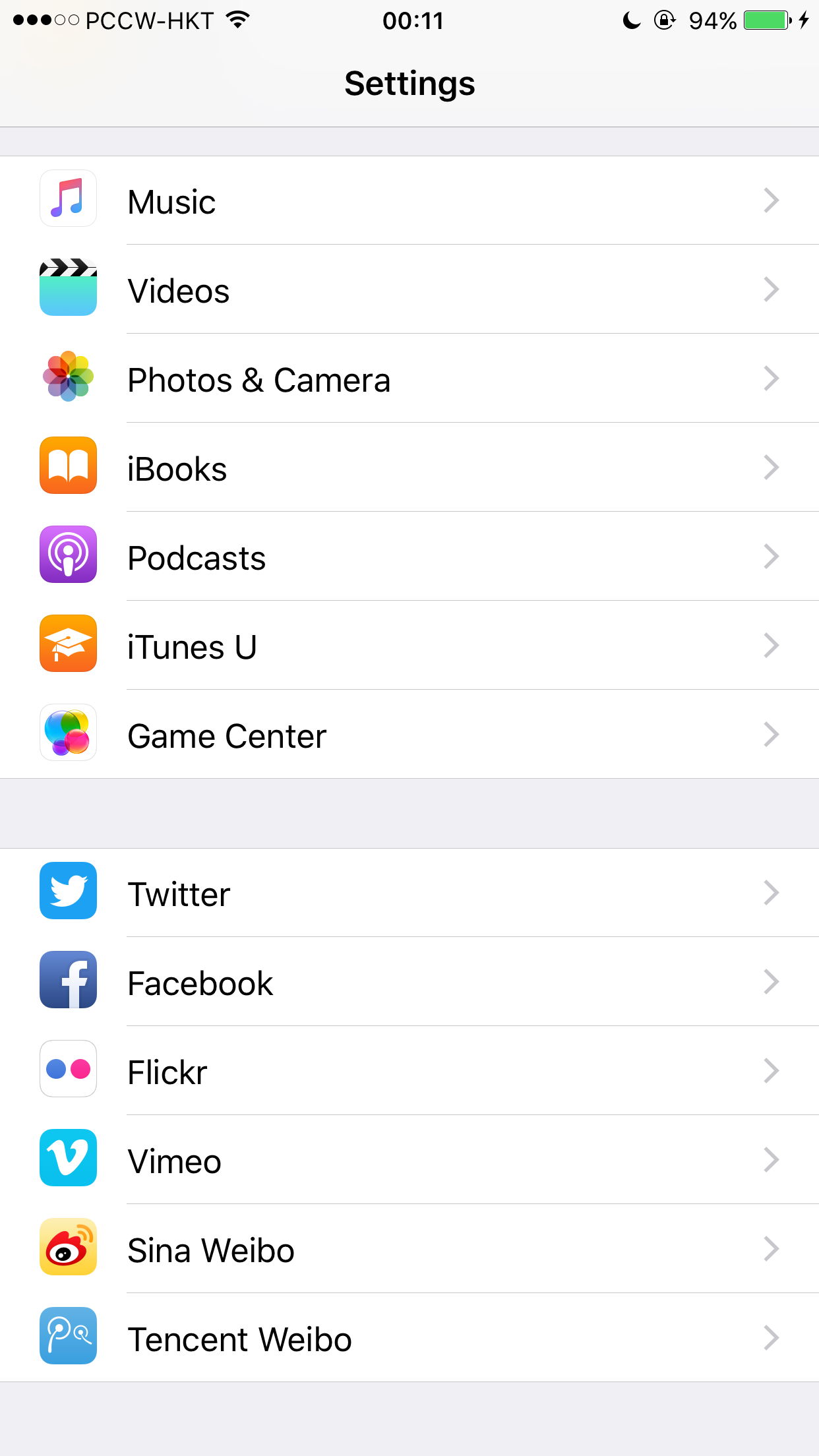
Task: Select the Flickr row
Action: coord(409,1071)
